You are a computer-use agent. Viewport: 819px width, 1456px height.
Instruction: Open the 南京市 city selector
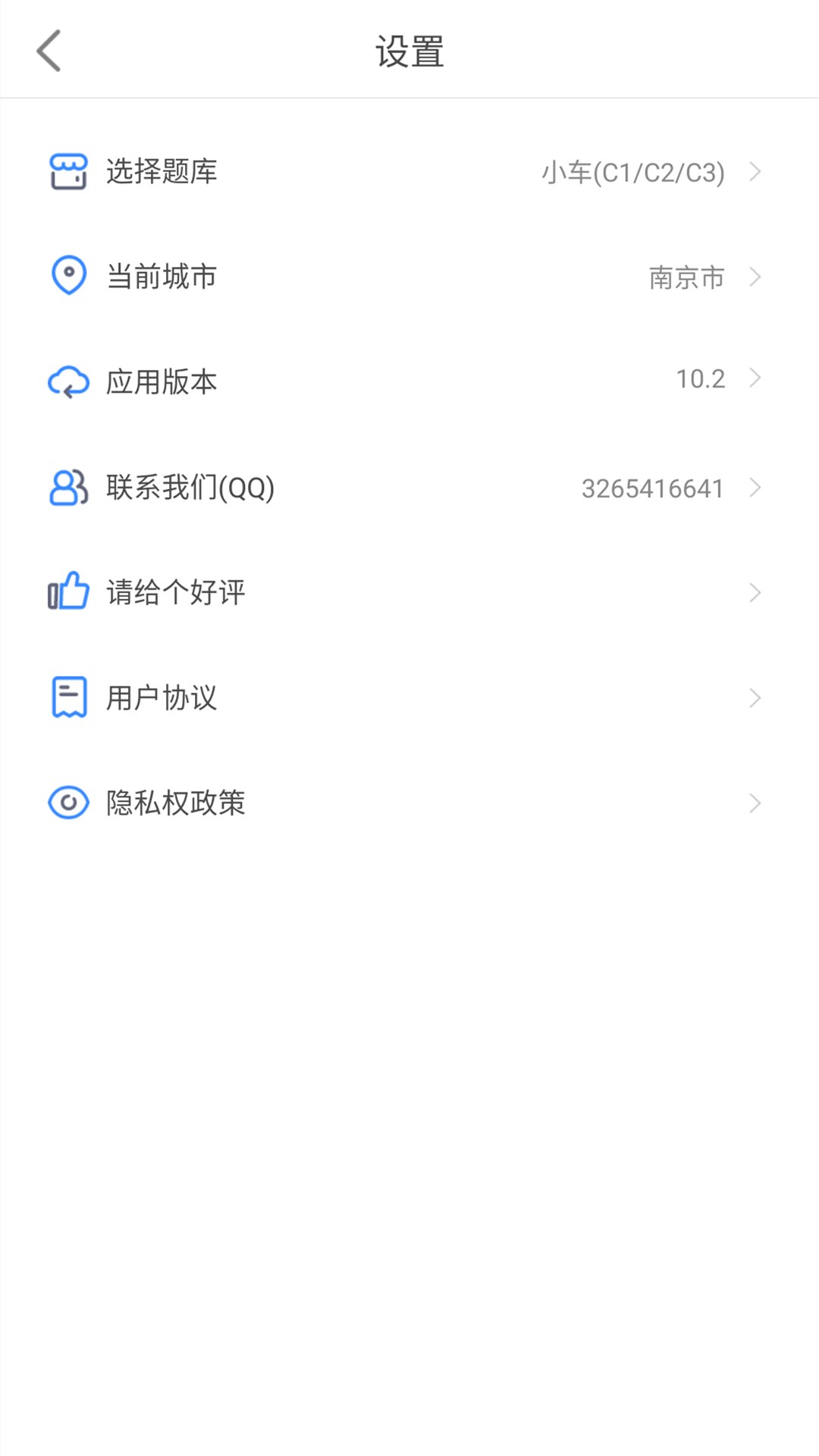point(686,277)
